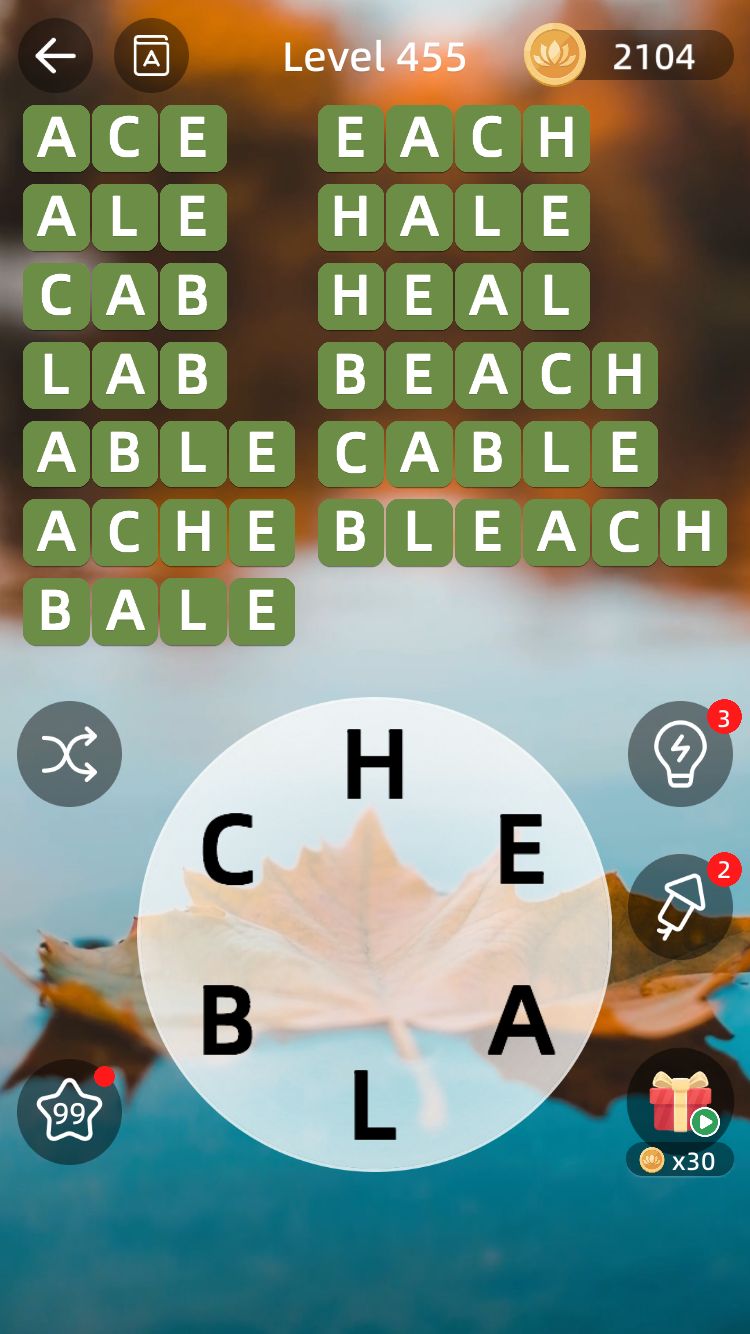Select letter E on the wheel
Screen dimensions: 750x1334
click(x=521, y=850)
